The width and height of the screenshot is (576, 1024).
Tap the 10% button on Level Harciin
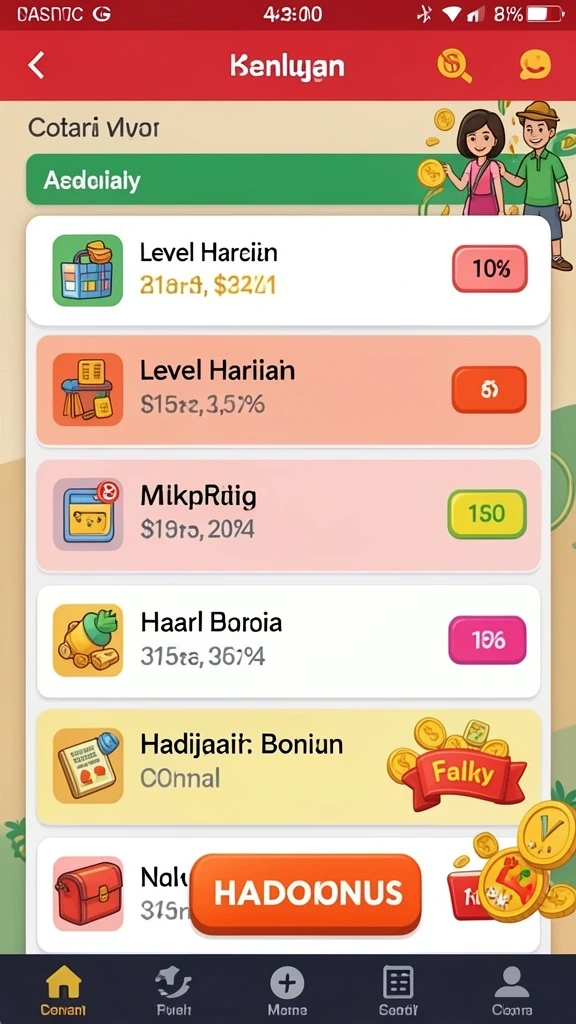pyautogui.click(x=490, y=268)
